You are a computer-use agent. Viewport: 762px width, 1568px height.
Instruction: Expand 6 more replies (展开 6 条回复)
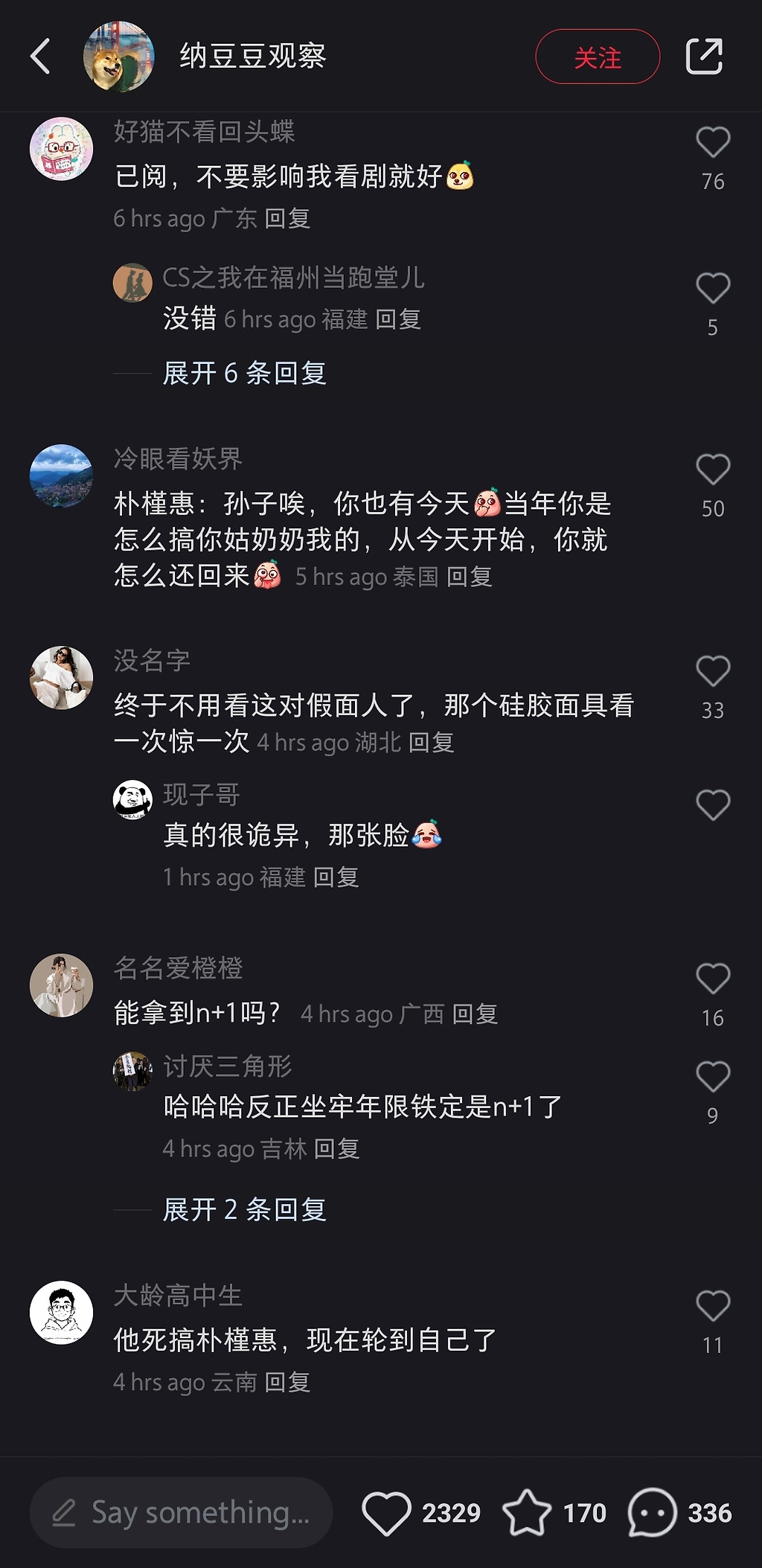tap(244, 373)
